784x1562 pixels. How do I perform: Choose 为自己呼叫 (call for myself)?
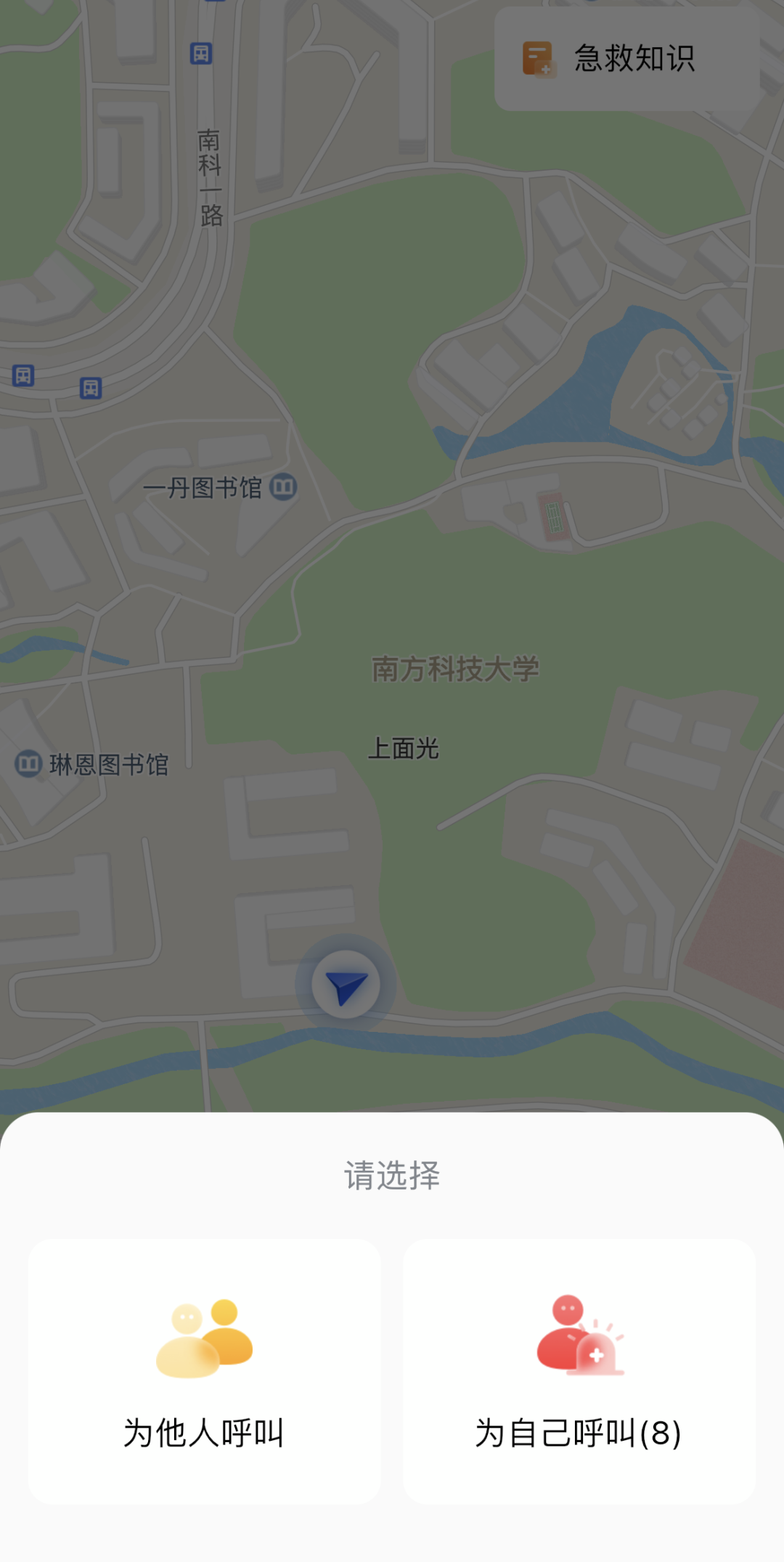pos(579,1371)
